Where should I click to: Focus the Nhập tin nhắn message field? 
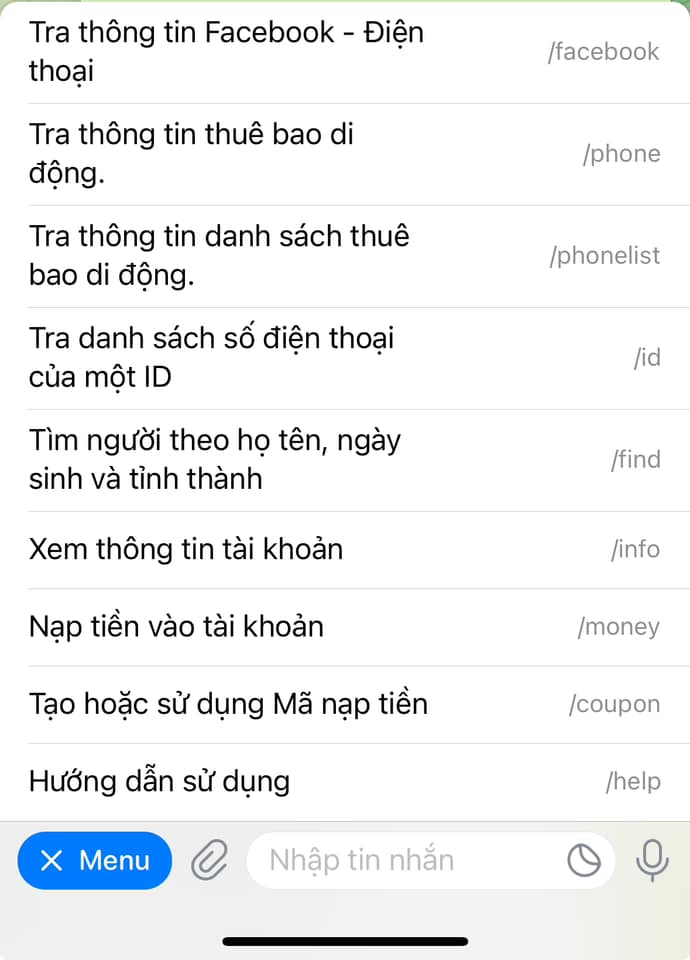point(400,860)
